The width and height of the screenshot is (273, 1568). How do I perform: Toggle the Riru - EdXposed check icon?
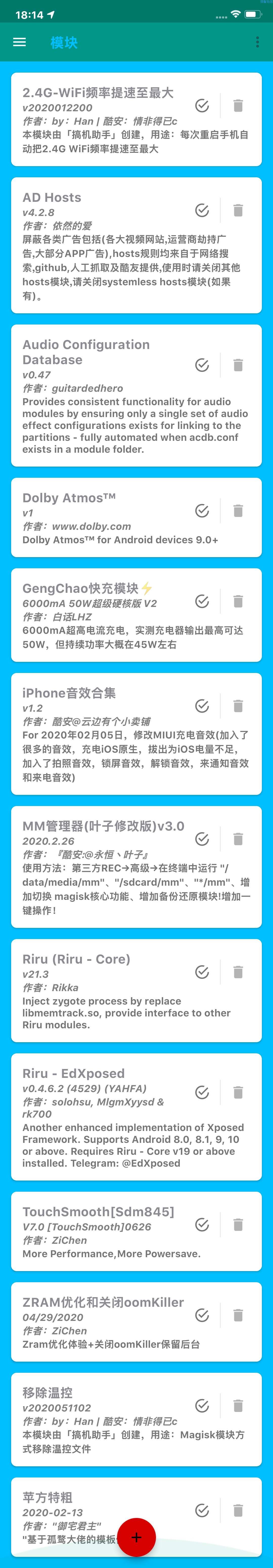[202, 1093]
